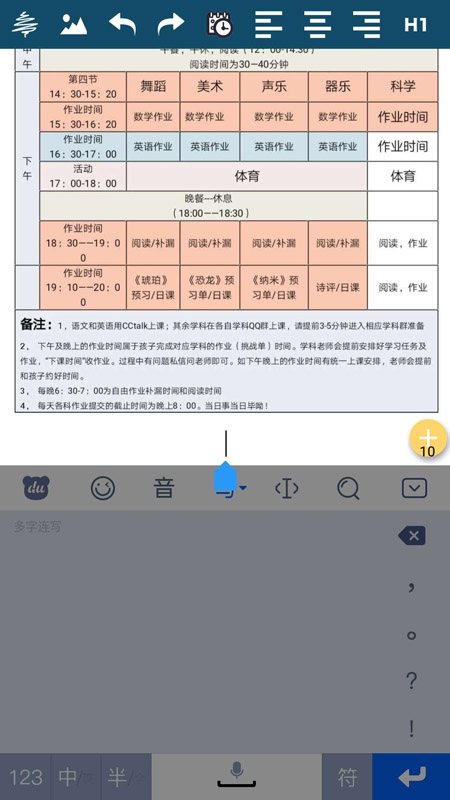The height and width of the screenshot is (800, 450).
Task: Open the emoji panel
Action: click(x=103, y=488)
